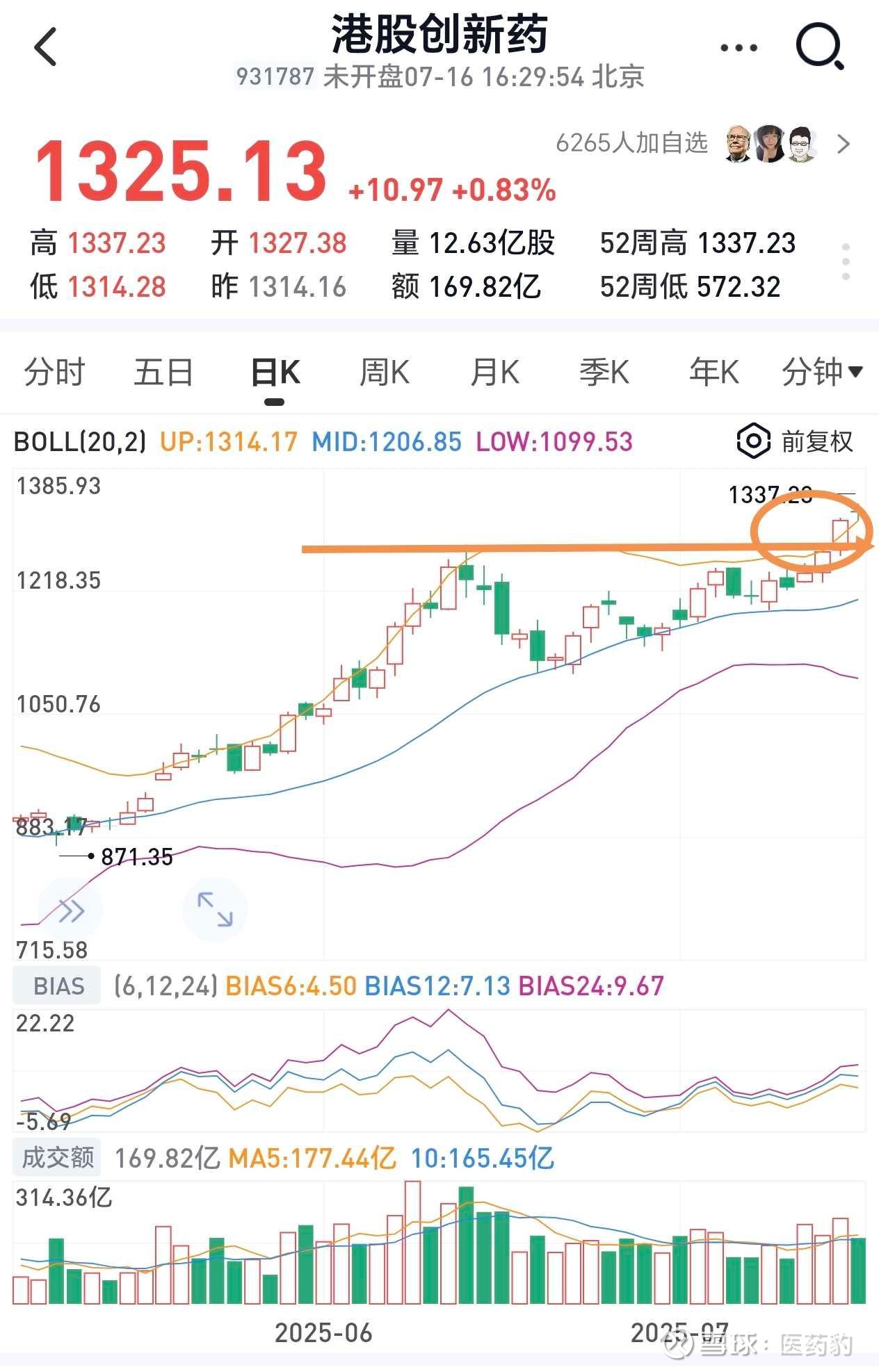Viewport: 879px width, 1372px height.
Task: Go back using the top-left arrow
Action: [x=45, y=47]
